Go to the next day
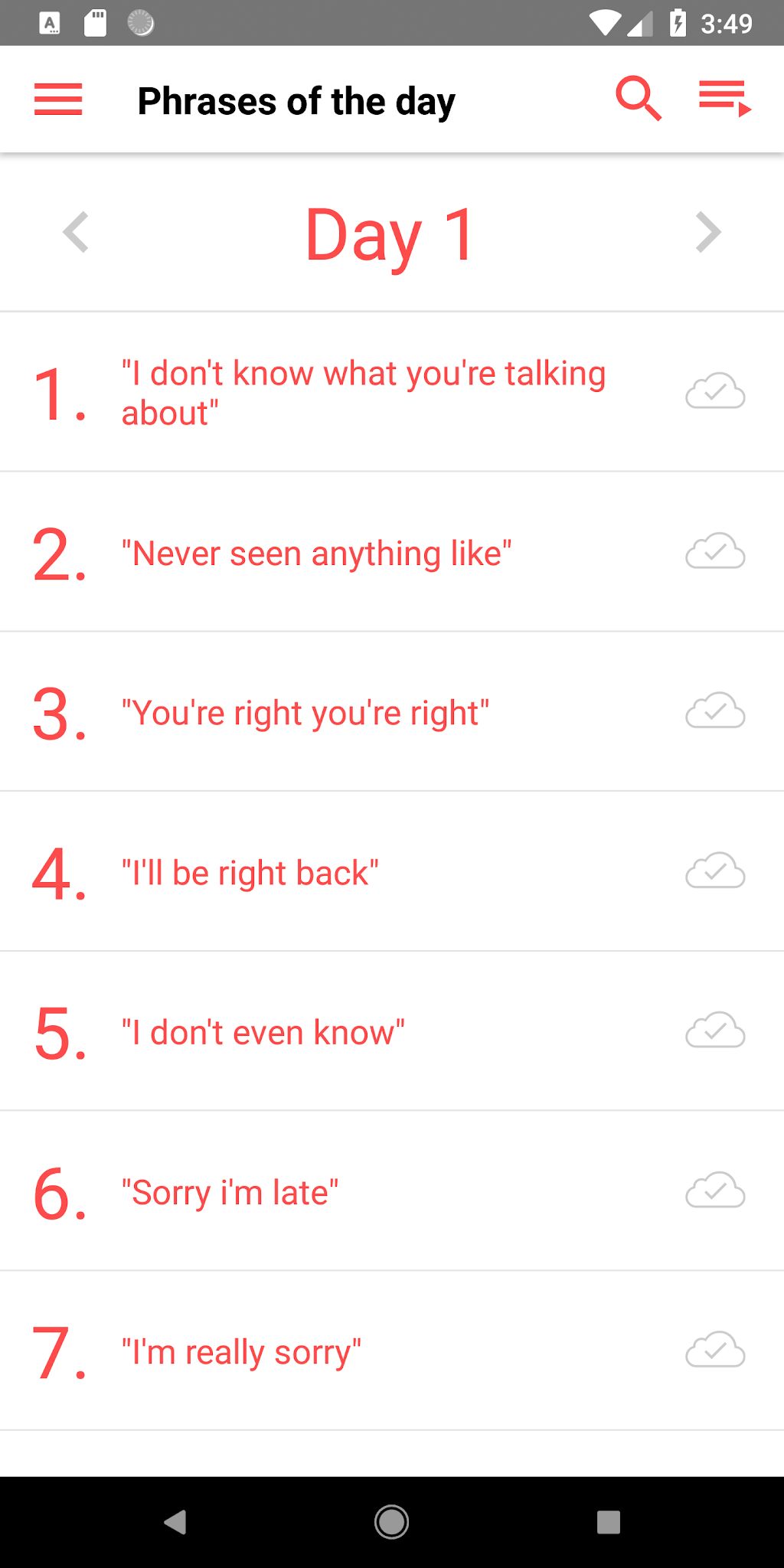The width and height of the screenshot is (784, 1568). click(708, 232)
